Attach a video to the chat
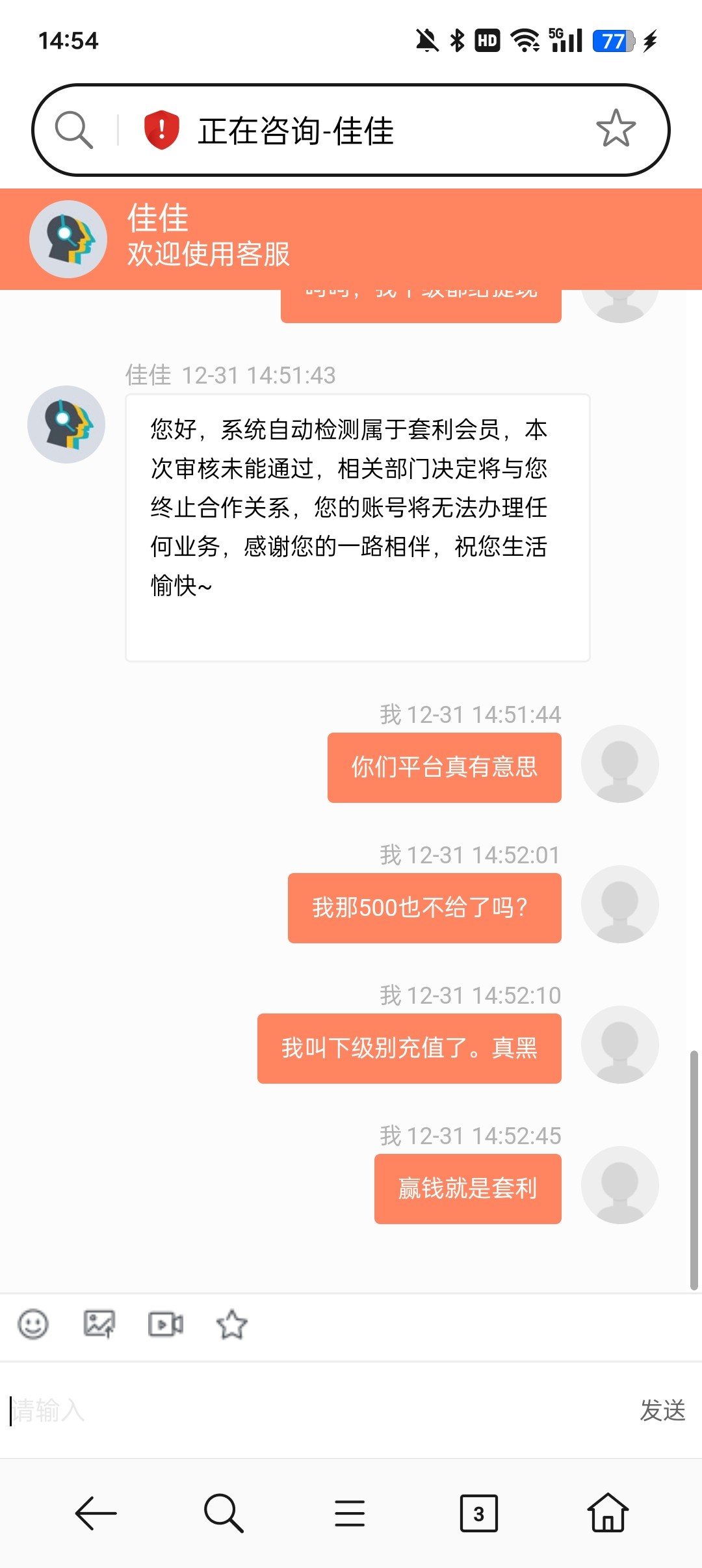The height and width of the screenshot is (1568, 702). point(166,1324)
